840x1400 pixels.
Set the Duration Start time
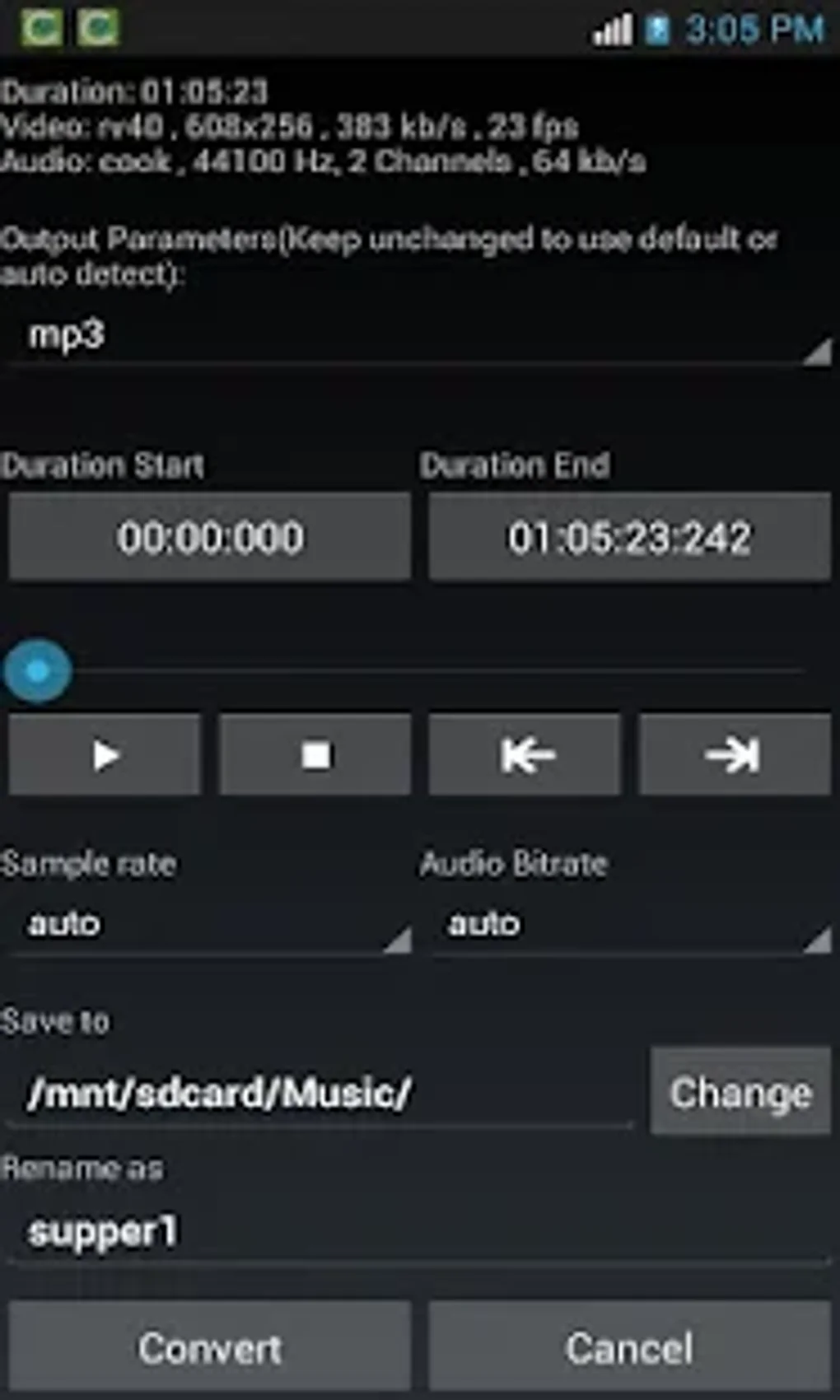tap(209, 537)
